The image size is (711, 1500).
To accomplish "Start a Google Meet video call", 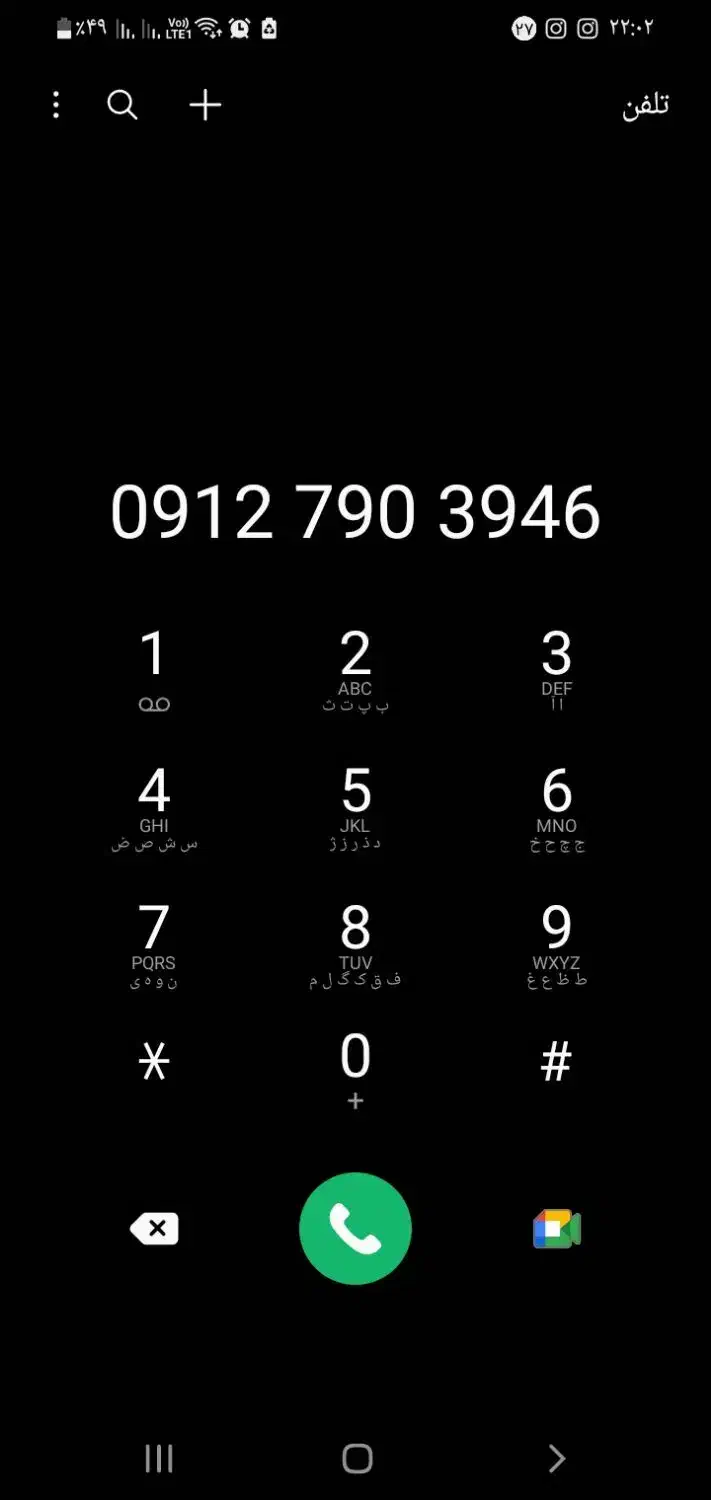I will tap(556, 1229).
